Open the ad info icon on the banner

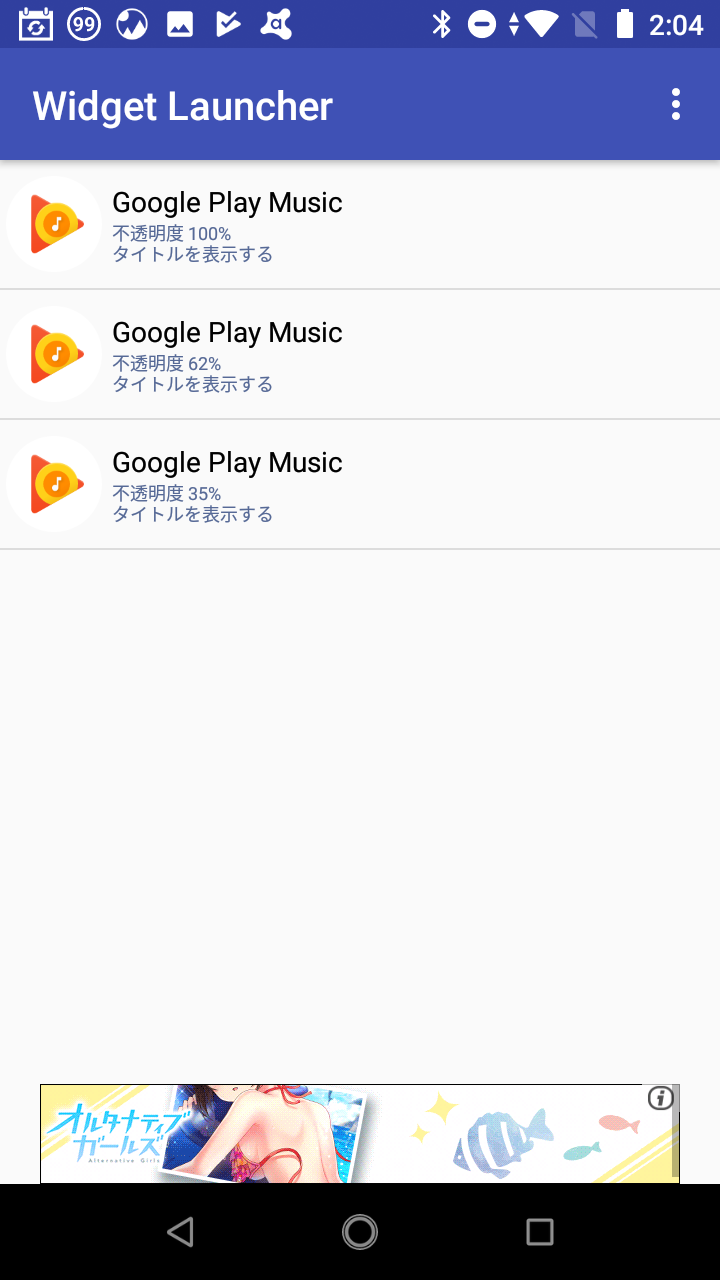(660, 1099)
